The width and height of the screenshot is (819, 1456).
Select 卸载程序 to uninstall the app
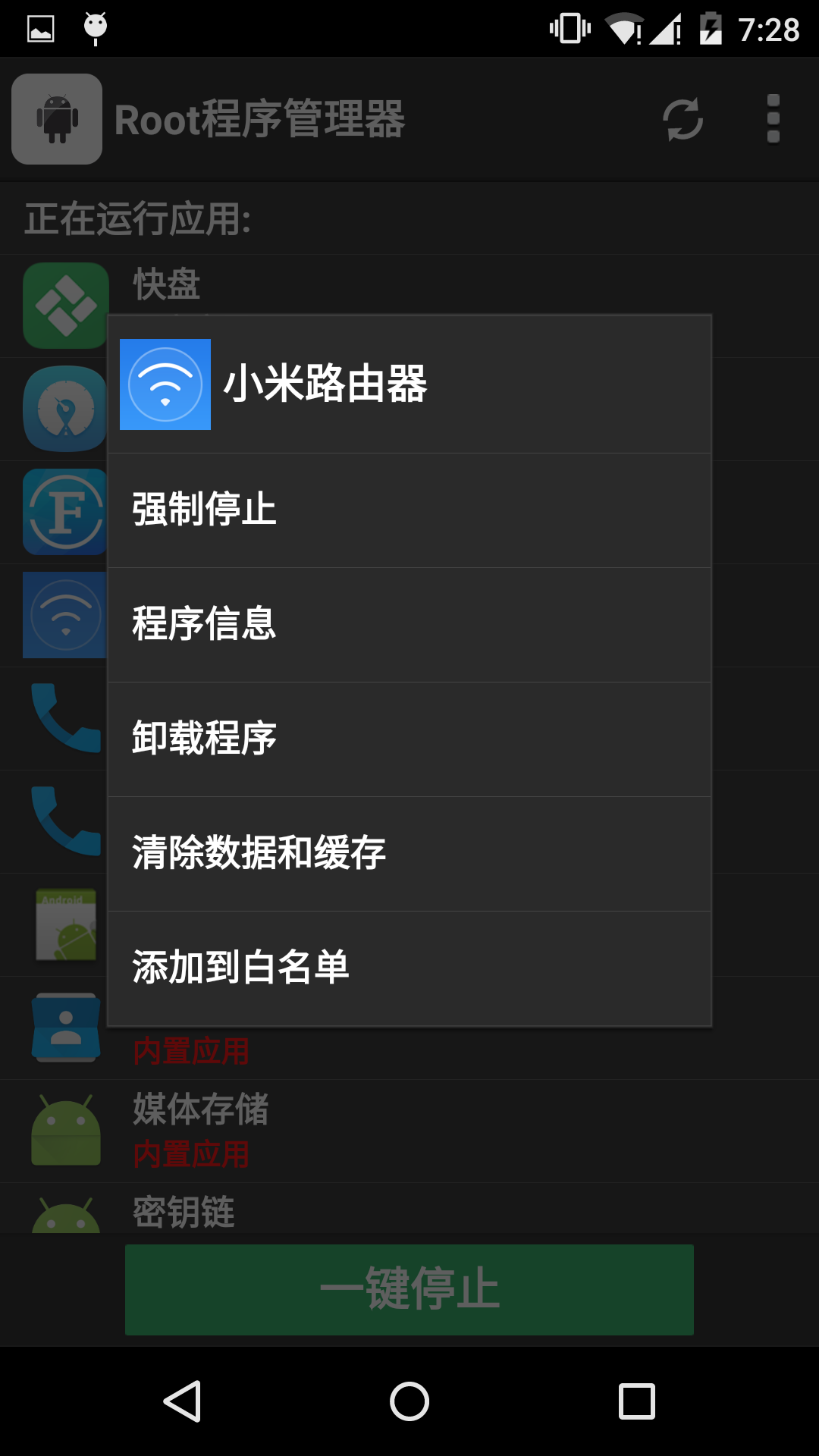tap(409, 739)
